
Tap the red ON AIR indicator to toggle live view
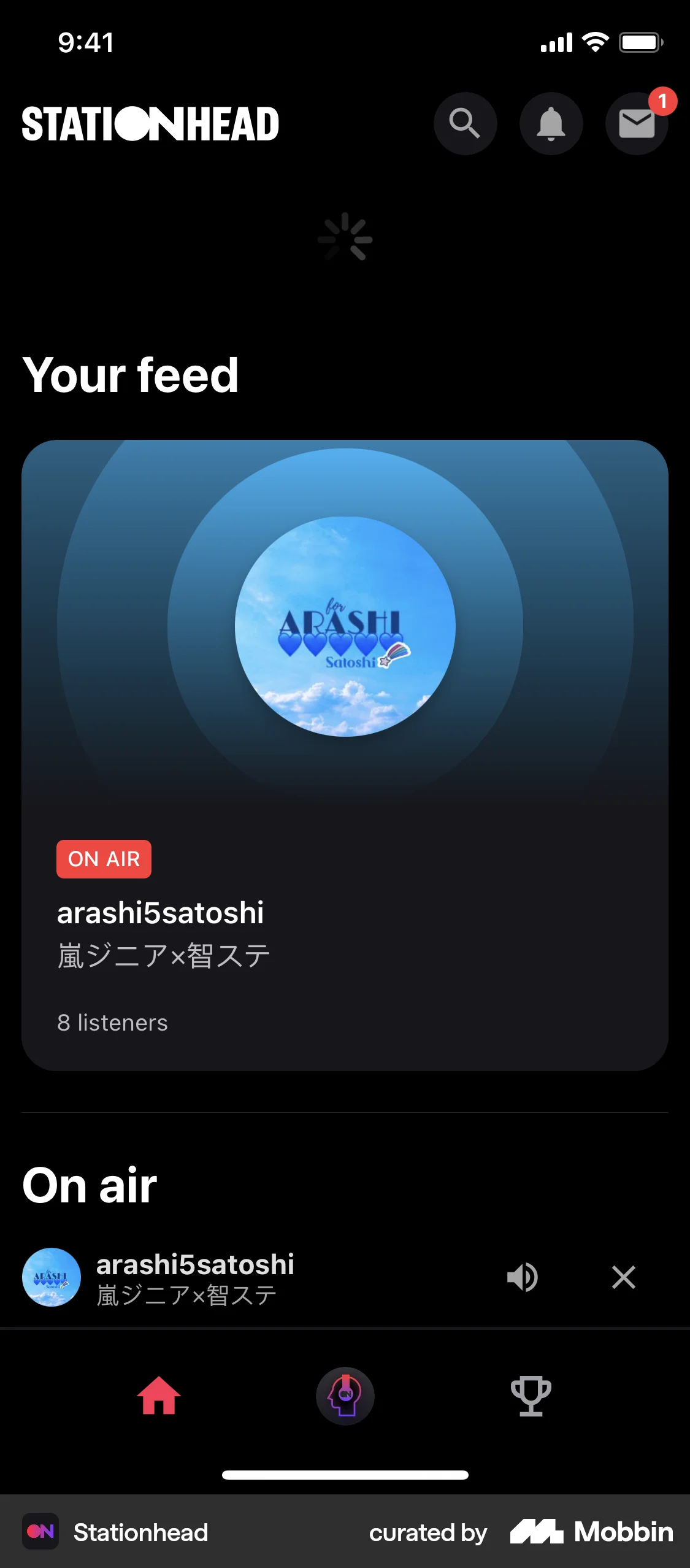pyautogui.click(x=103, y=859)
